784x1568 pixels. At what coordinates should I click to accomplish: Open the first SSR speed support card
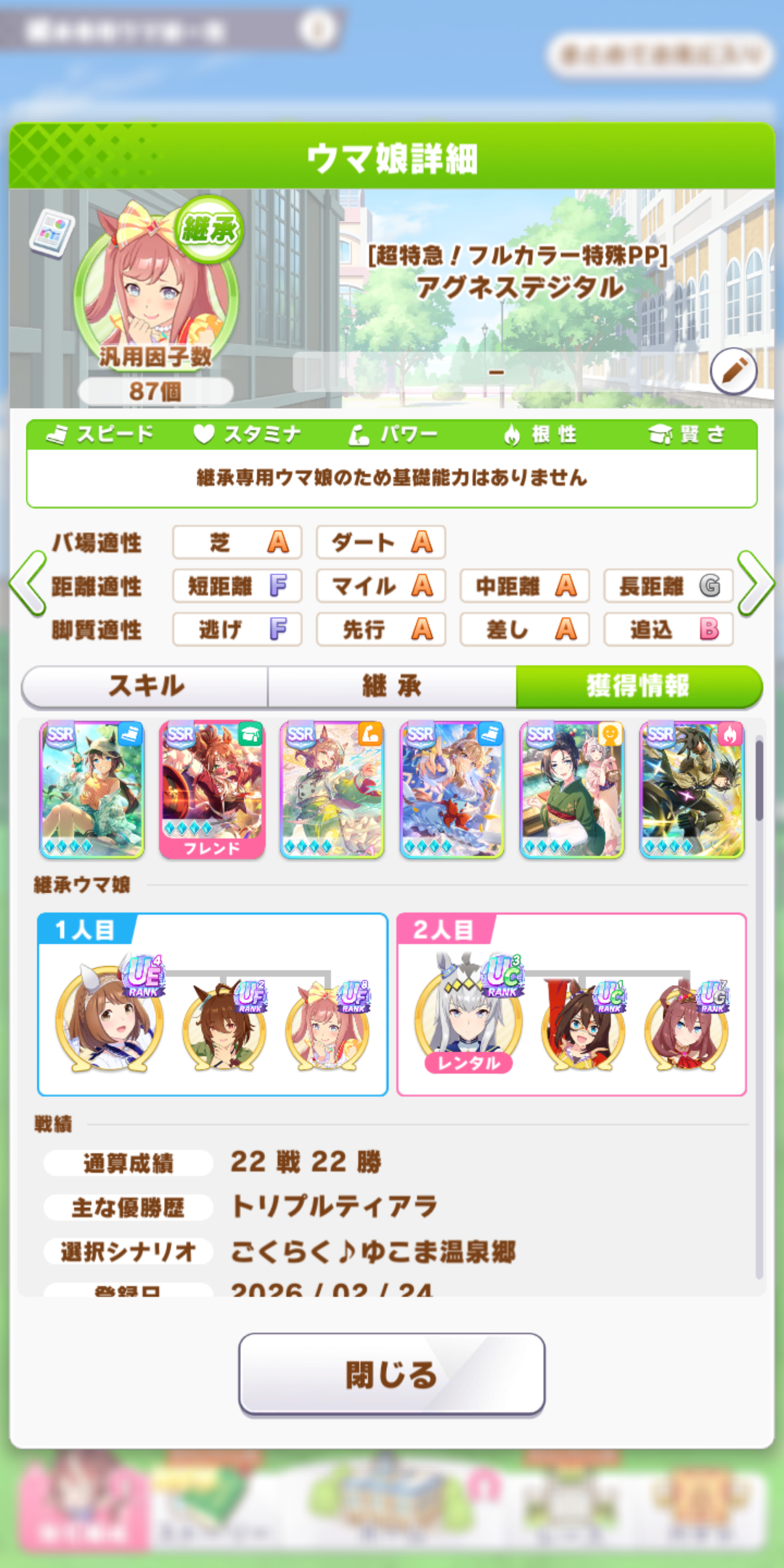91,790
